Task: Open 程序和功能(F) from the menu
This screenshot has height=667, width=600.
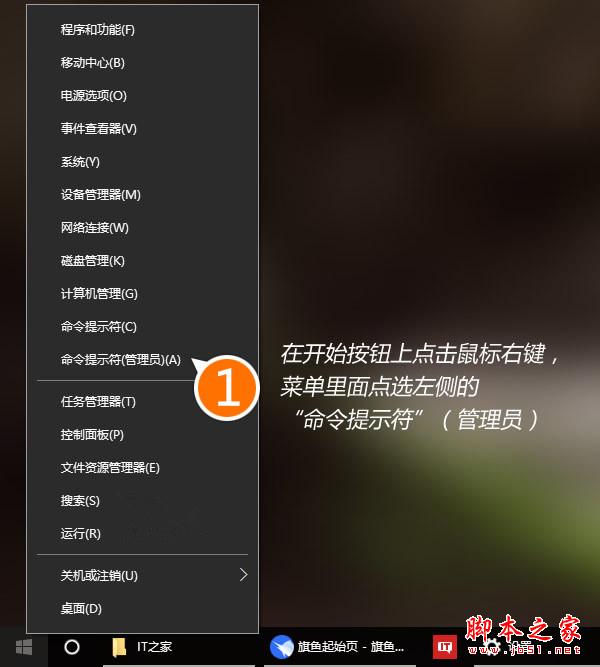Action: tap(97, 30)
